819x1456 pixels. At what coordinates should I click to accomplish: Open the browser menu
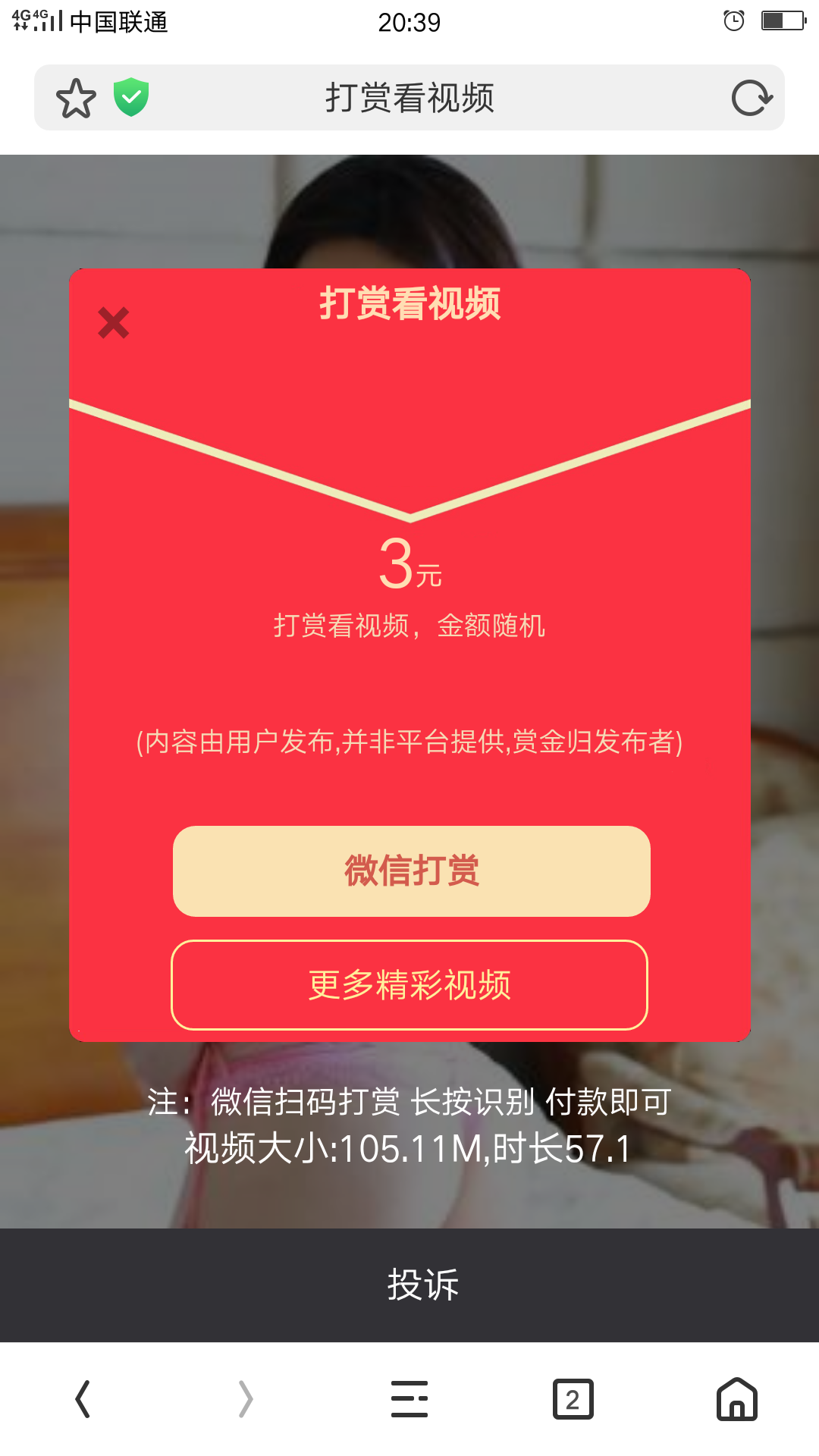(409, 1399)
